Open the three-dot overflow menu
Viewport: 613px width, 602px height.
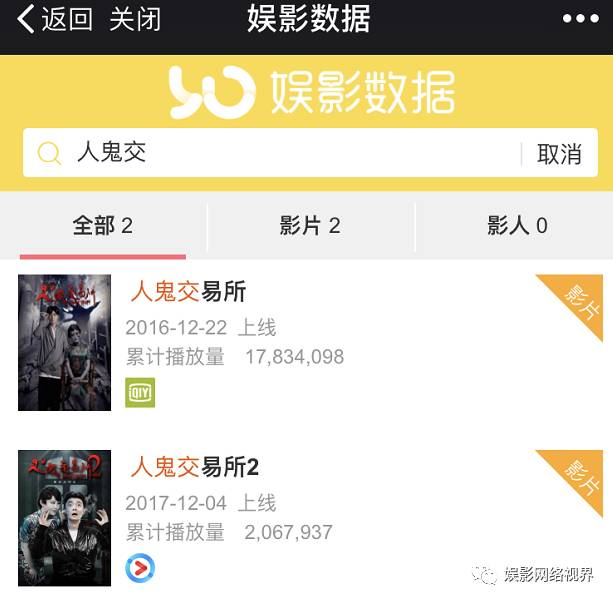tap(581, 19)
